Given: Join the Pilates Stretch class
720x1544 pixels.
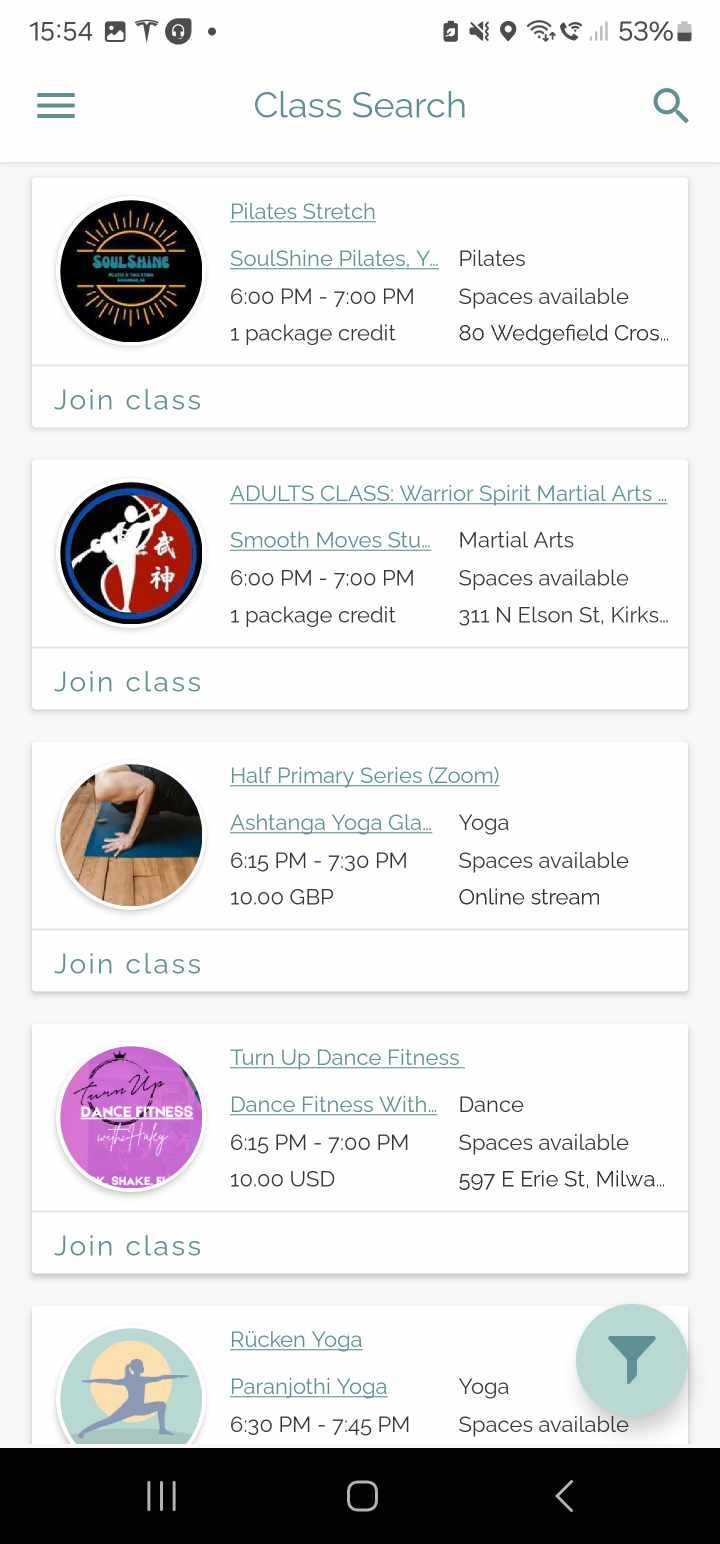Looking at the screenshot, I should (128, 400).
